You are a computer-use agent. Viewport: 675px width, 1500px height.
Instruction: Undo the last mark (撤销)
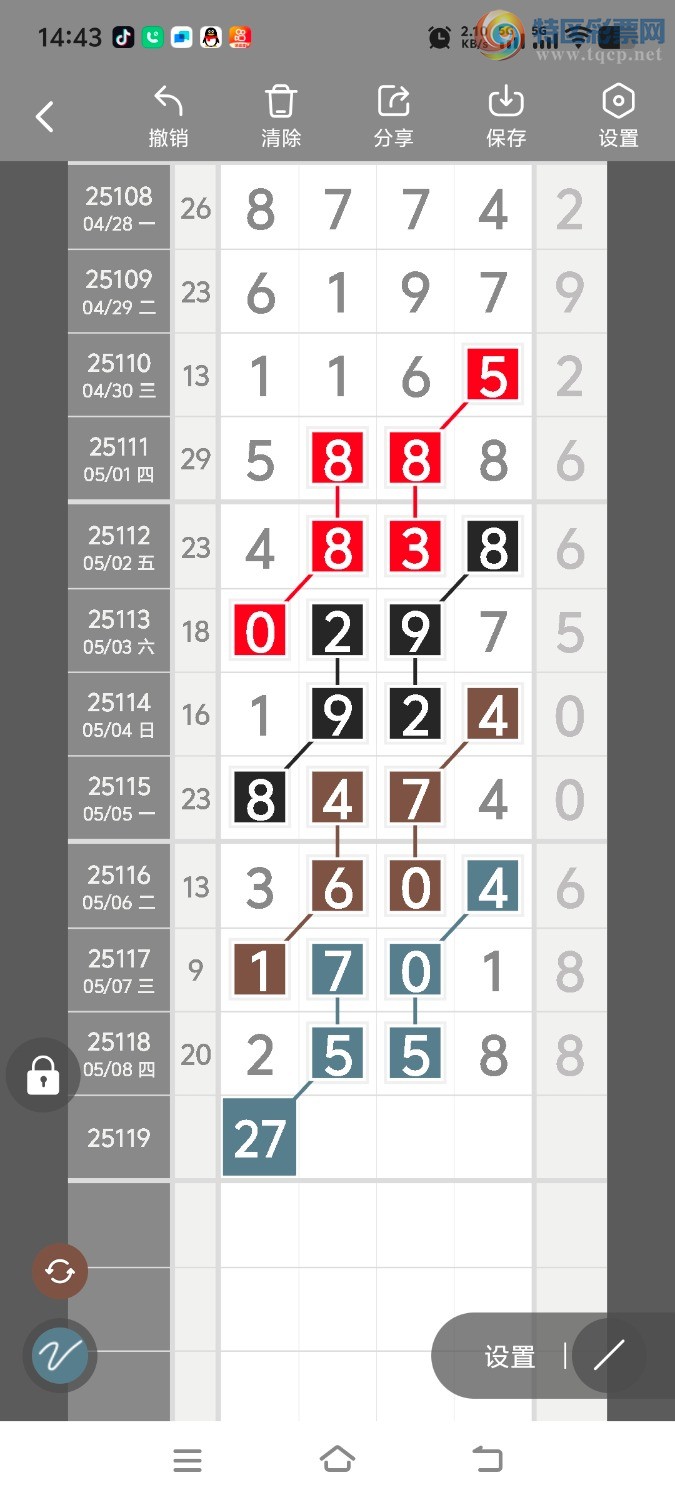168,117
